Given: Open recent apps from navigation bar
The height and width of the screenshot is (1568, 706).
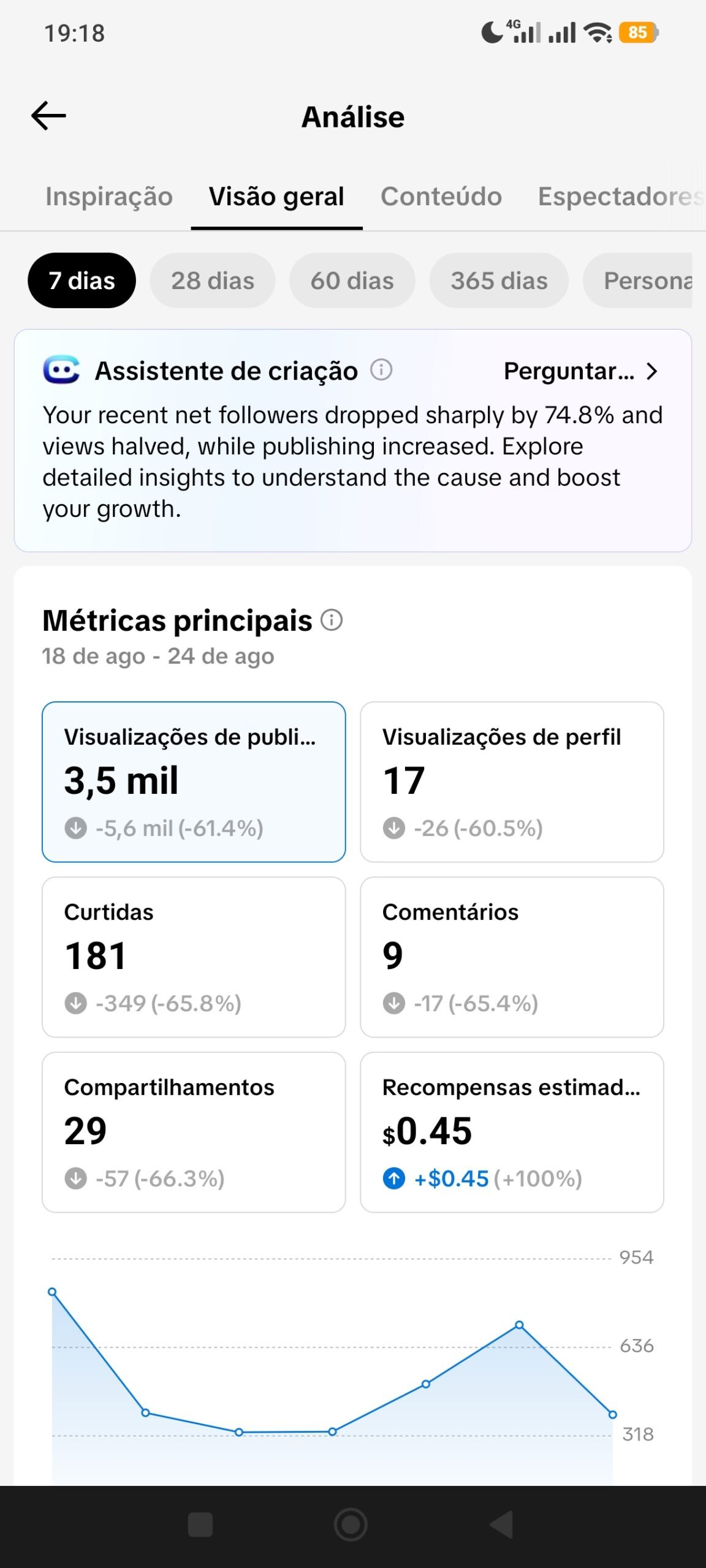Looking at the screenshot, I should point(200,1525).
